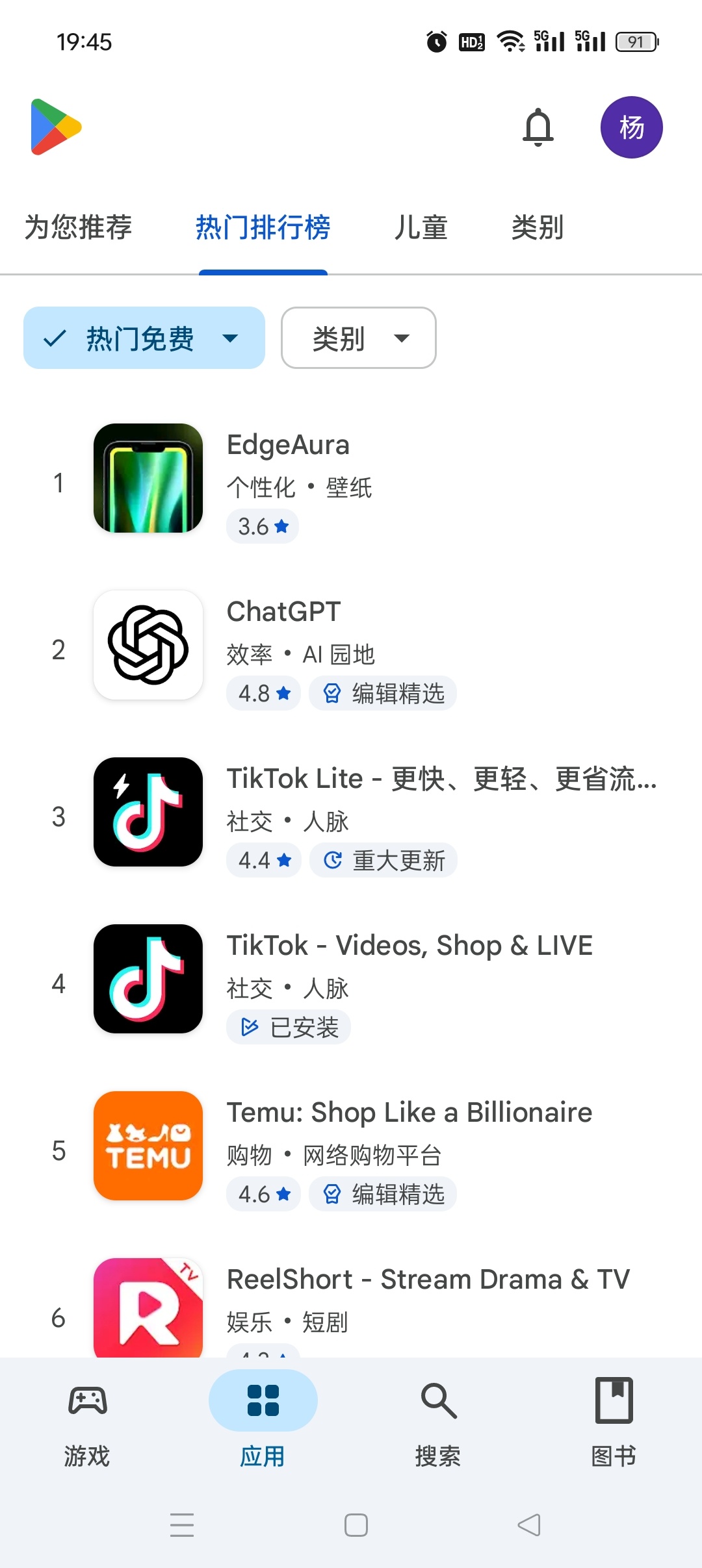Switch to the 为您推荐 tab
Image resolution: width=702 pixels, height=1568 pixels.
click(x=79, y=227)
